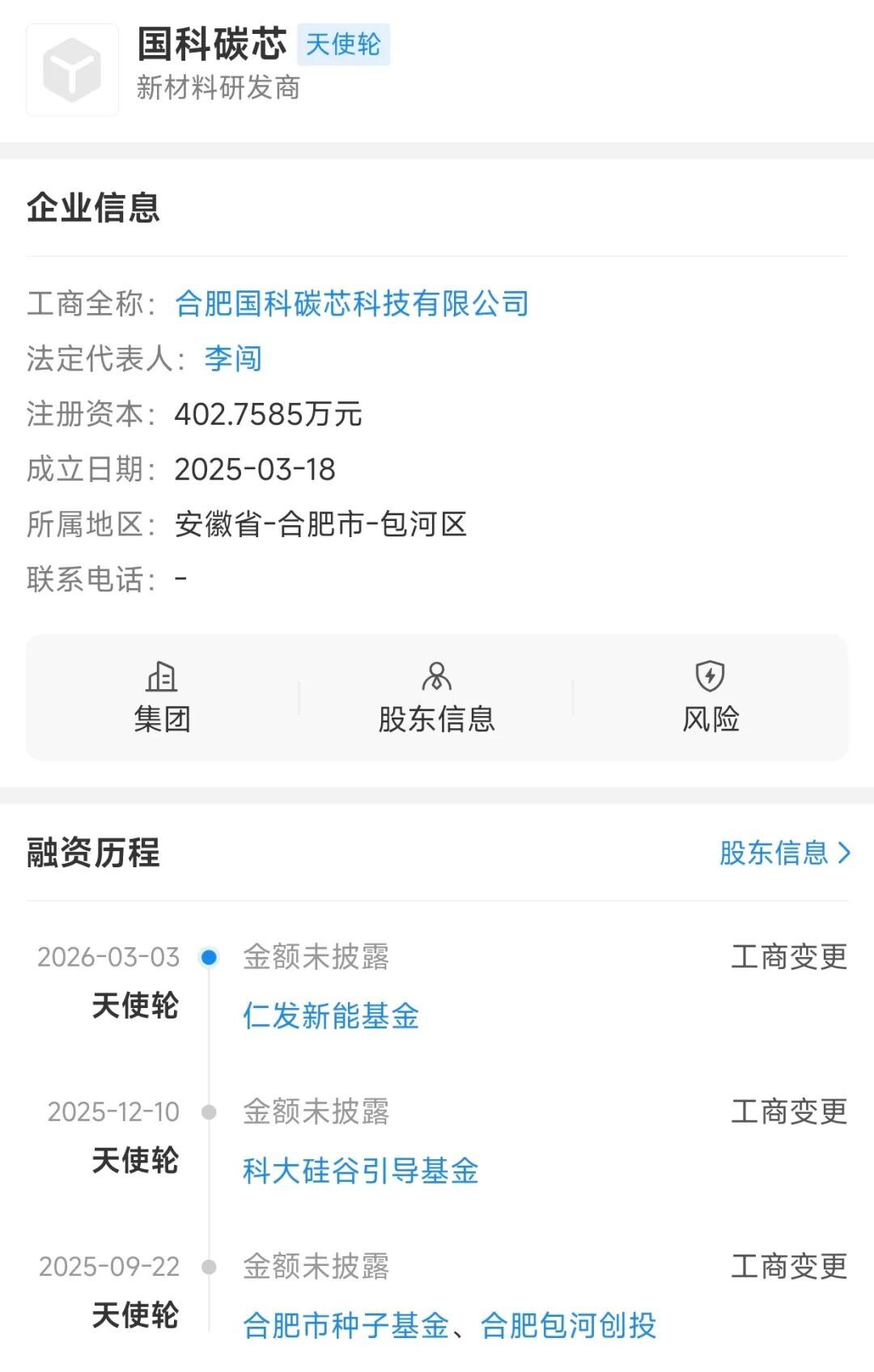Open investor 仁发新能基金
This screenshot has width=874, height=1372.
pos(331,1016)
